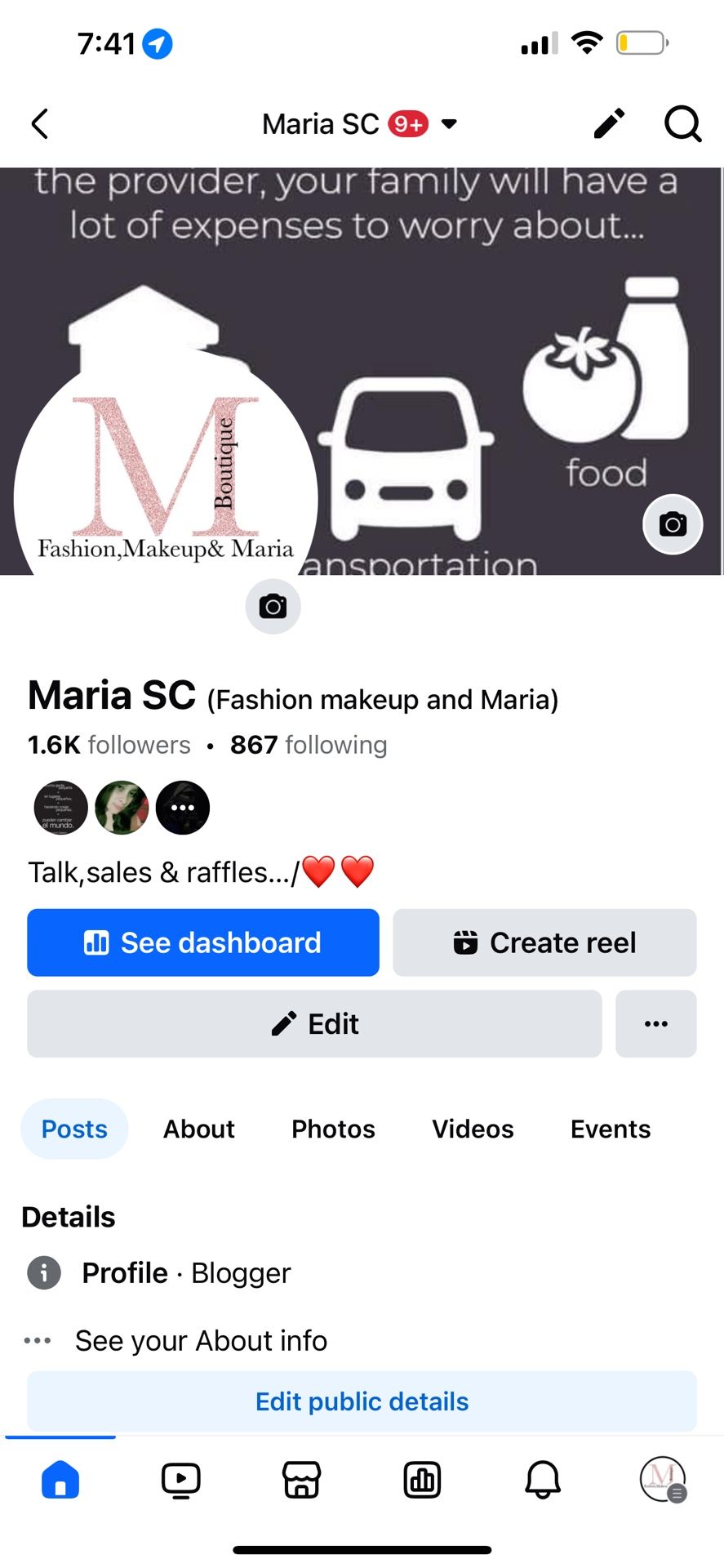724x1568 pixels.
Task: Tap the wide Edit button
Action: coord(314,1023)
